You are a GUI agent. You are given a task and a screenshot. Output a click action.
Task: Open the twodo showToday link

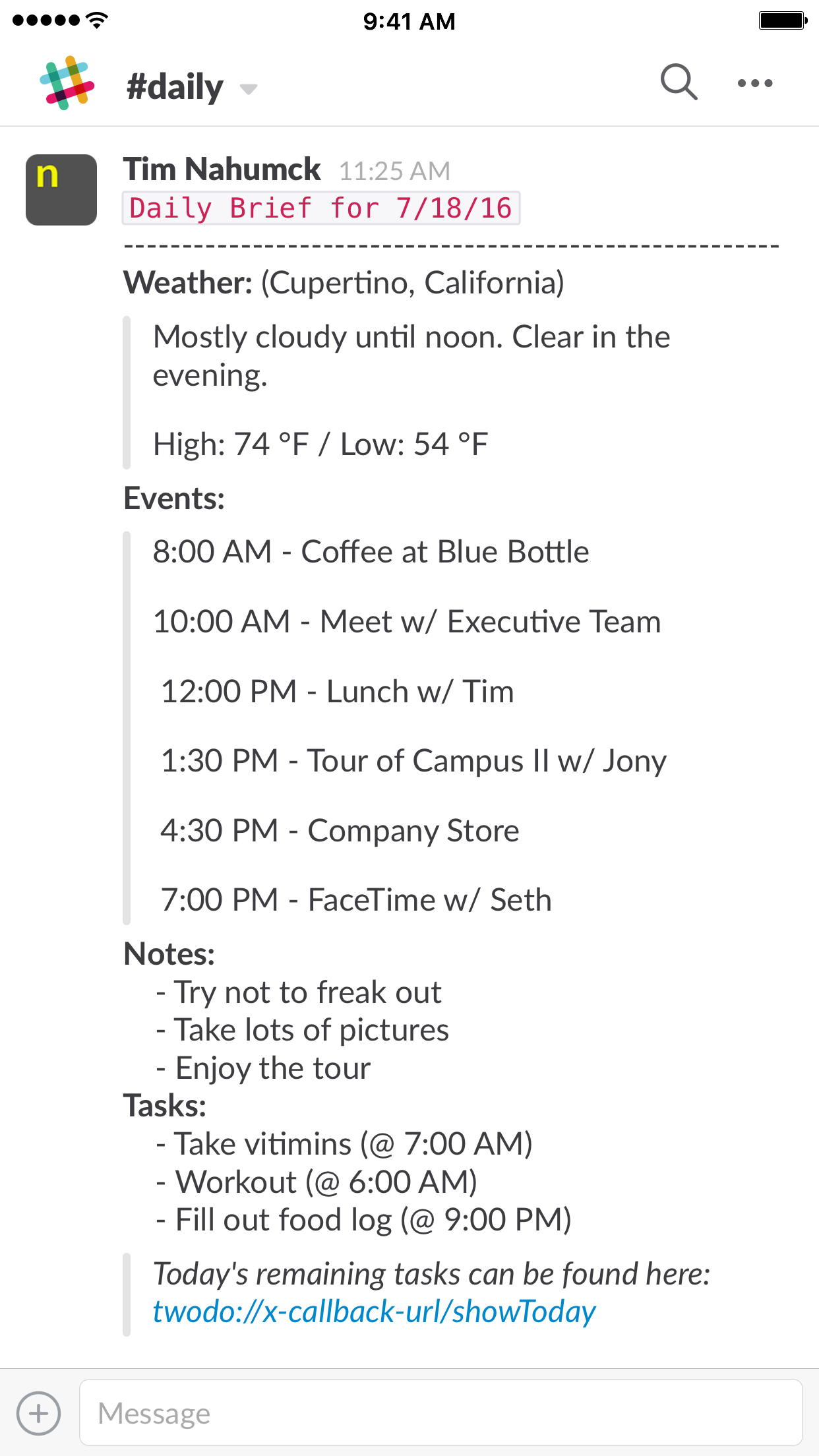(374, 1312)
